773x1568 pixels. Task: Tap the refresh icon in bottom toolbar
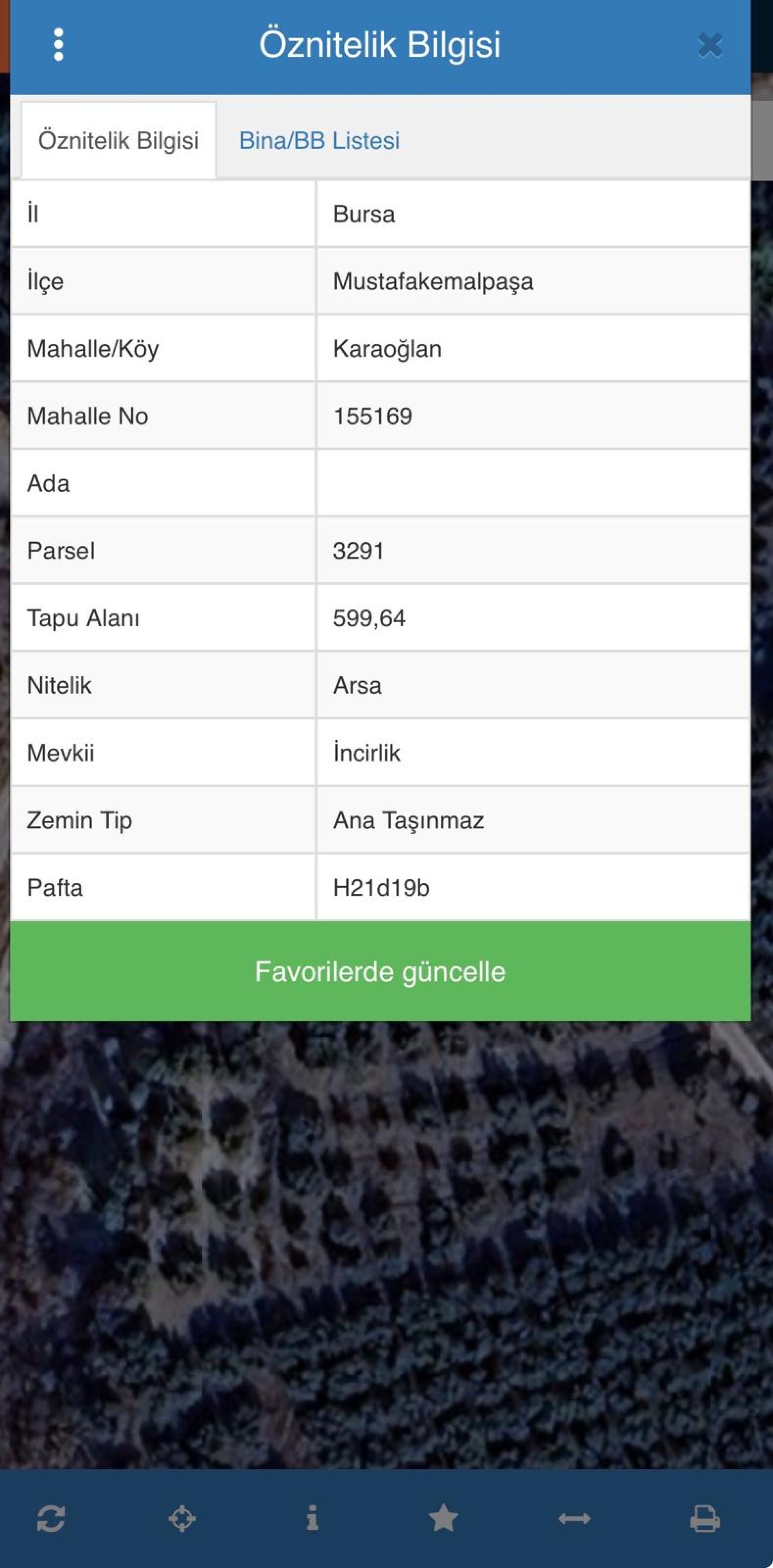(50, 1519)
